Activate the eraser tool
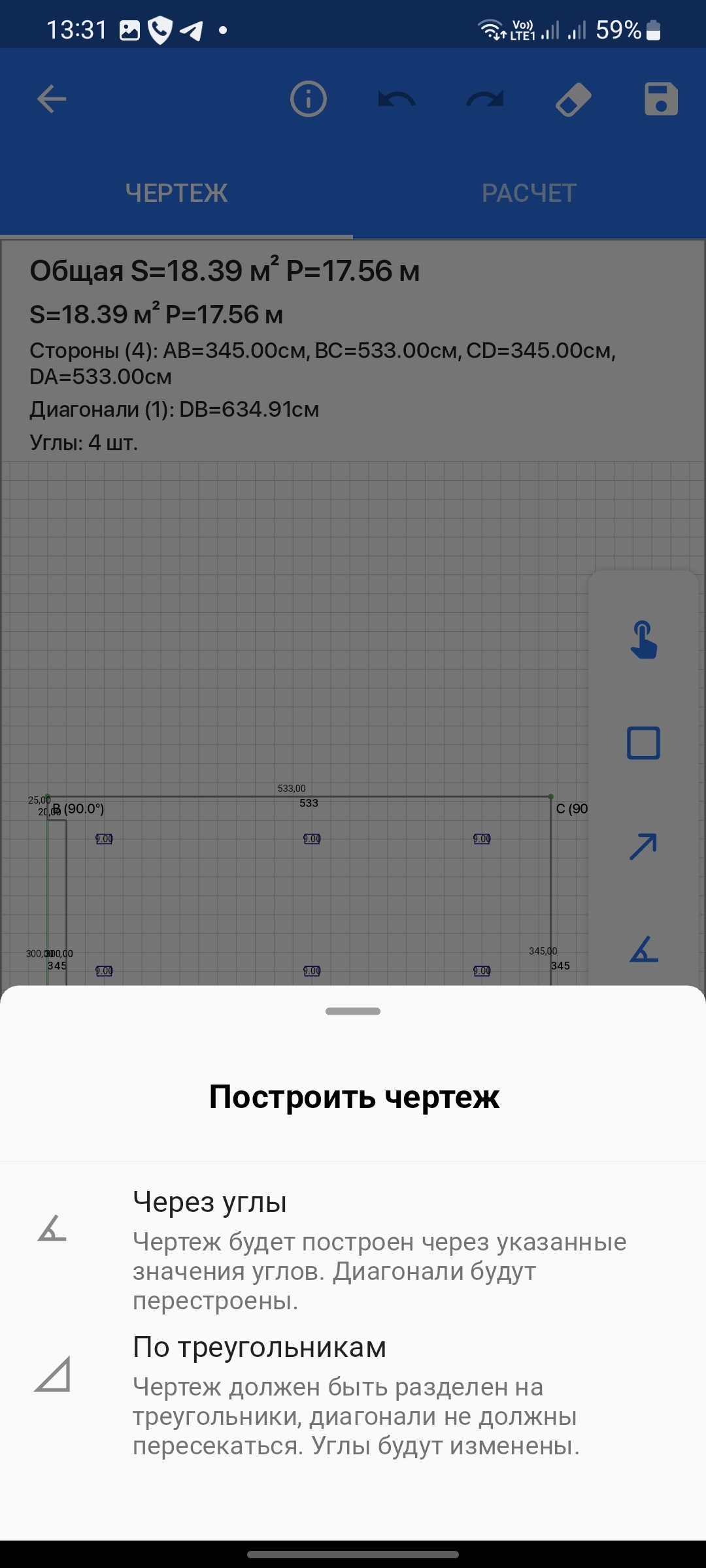Screen dimensions: 706x1568 tap(573, 99)
